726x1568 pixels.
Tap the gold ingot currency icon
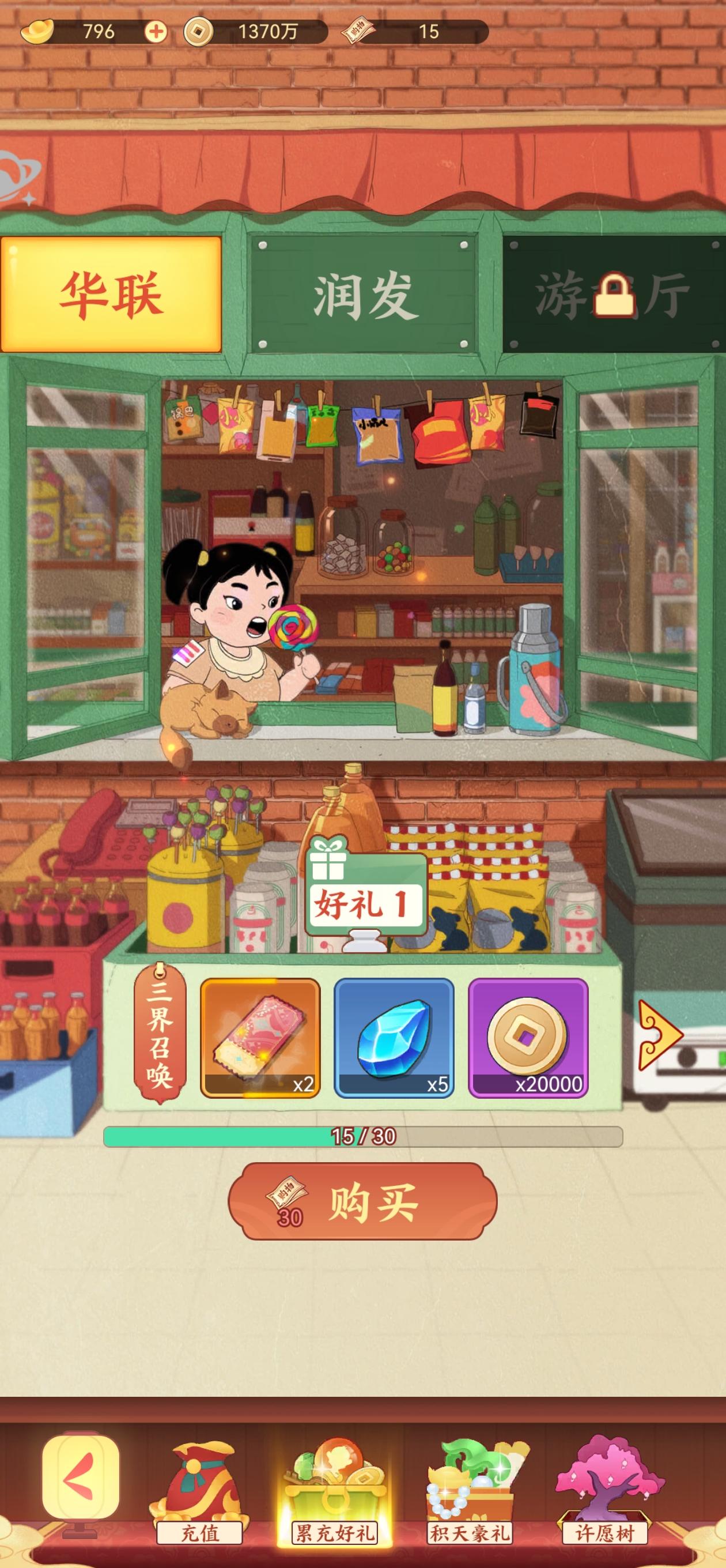point(37,32)
